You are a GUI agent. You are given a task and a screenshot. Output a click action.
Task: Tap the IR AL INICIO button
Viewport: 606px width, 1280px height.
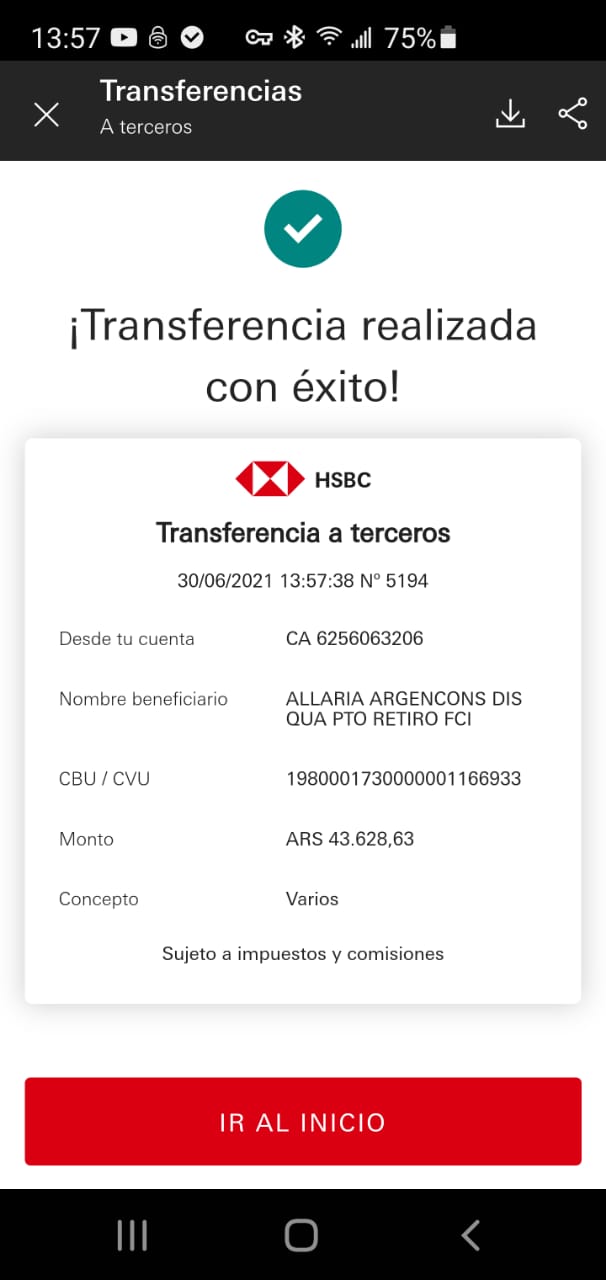point(303,1121)
